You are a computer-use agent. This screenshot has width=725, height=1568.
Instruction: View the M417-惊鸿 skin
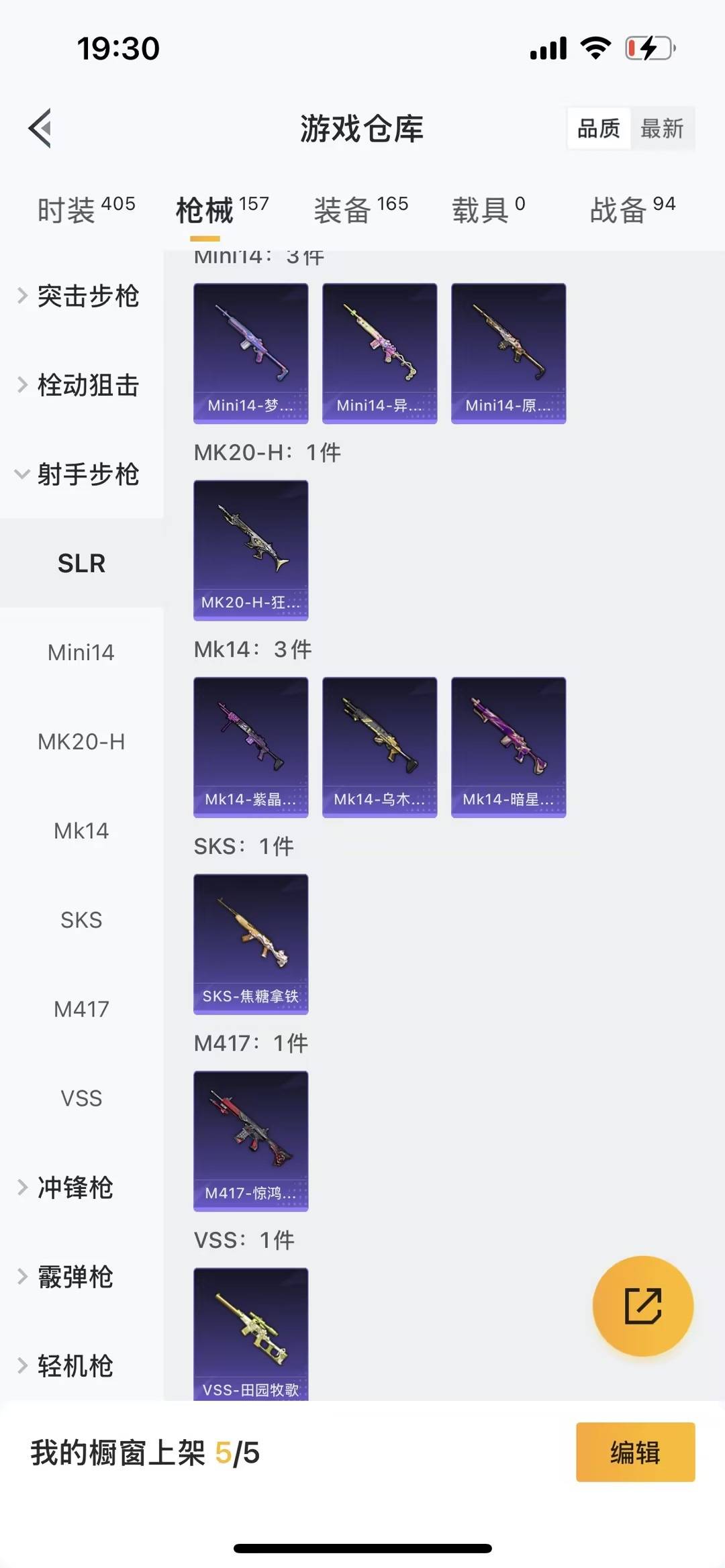coord(250,1141)
